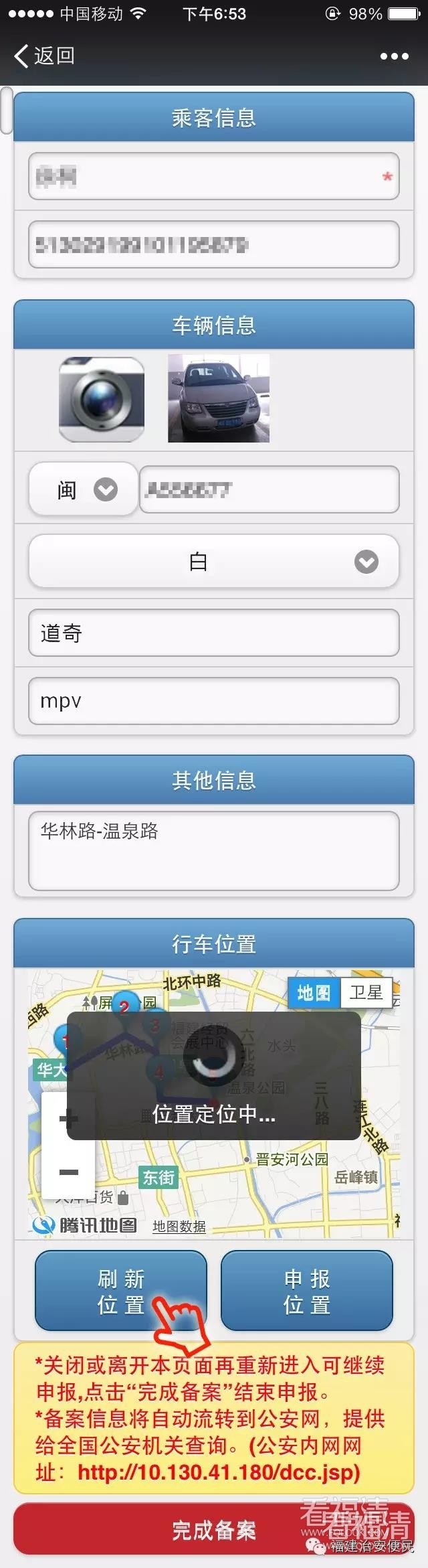This screenshot has width=428, height=1568.
Task: Tap the passenger ID number field
Action: pyautogui.click(x=213, y=245)
